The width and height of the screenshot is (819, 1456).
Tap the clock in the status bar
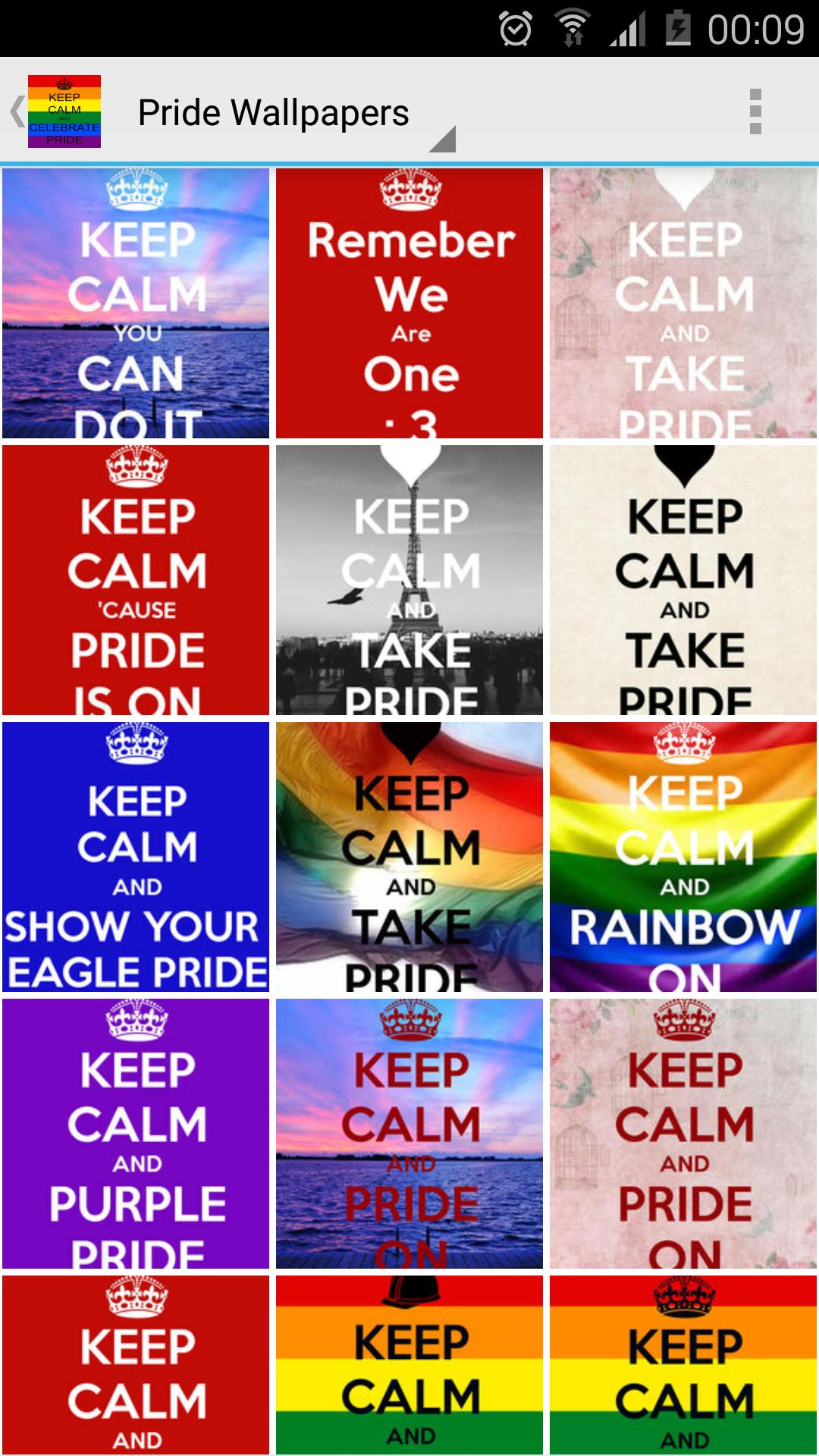pos(758,25)
